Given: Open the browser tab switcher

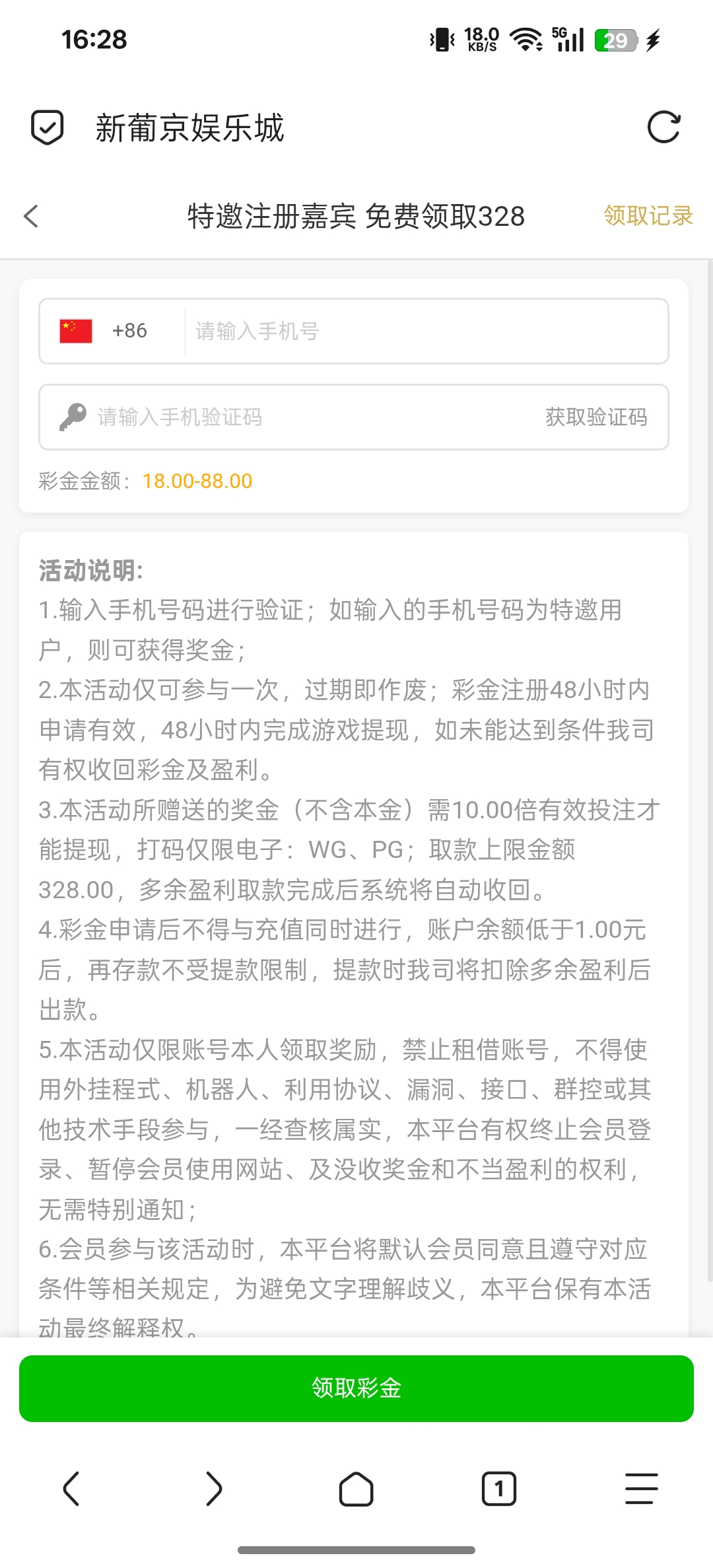Looking at the screenshot, I should [x=499, y=1489].
